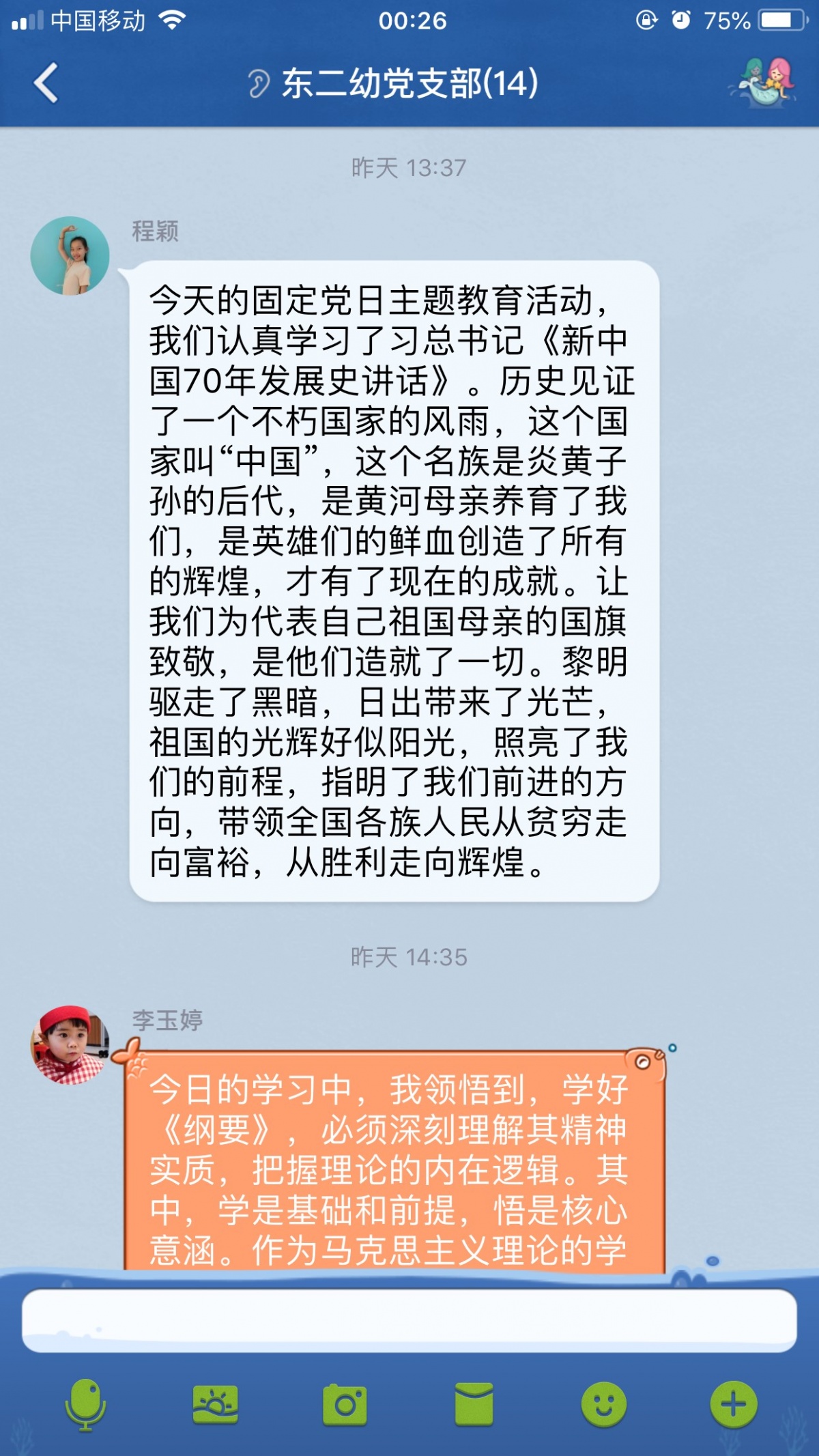Open the camera to take photo
Image resolution: width=819 pixels, height=1456 pixels.
345,1405
